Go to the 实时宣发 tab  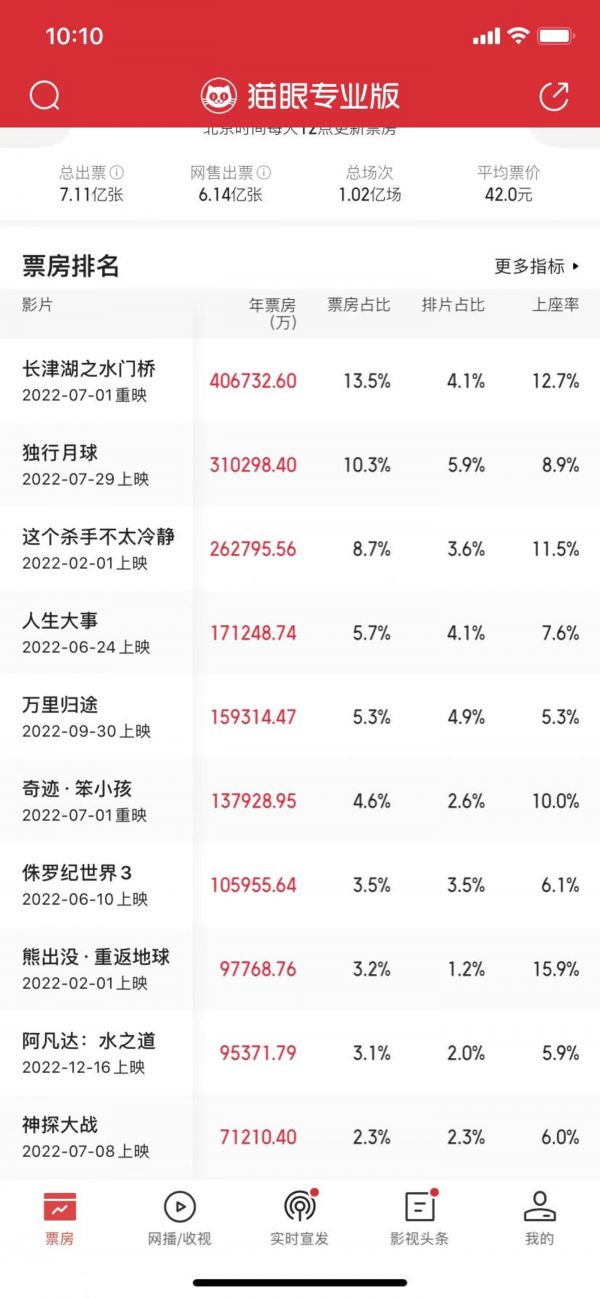pos(299,1219)
